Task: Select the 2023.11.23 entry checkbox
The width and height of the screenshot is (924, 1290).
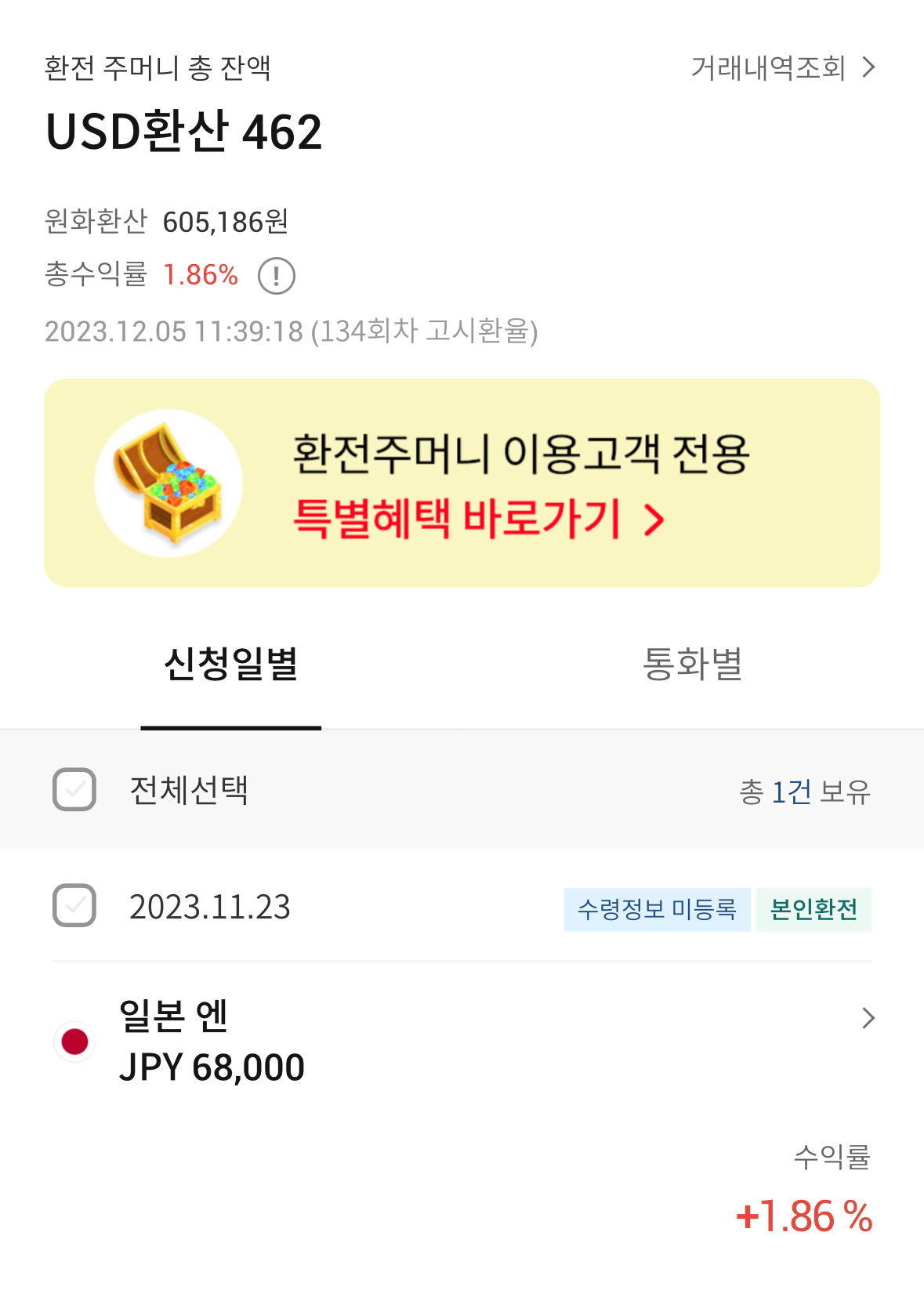Action: [74, 906]
